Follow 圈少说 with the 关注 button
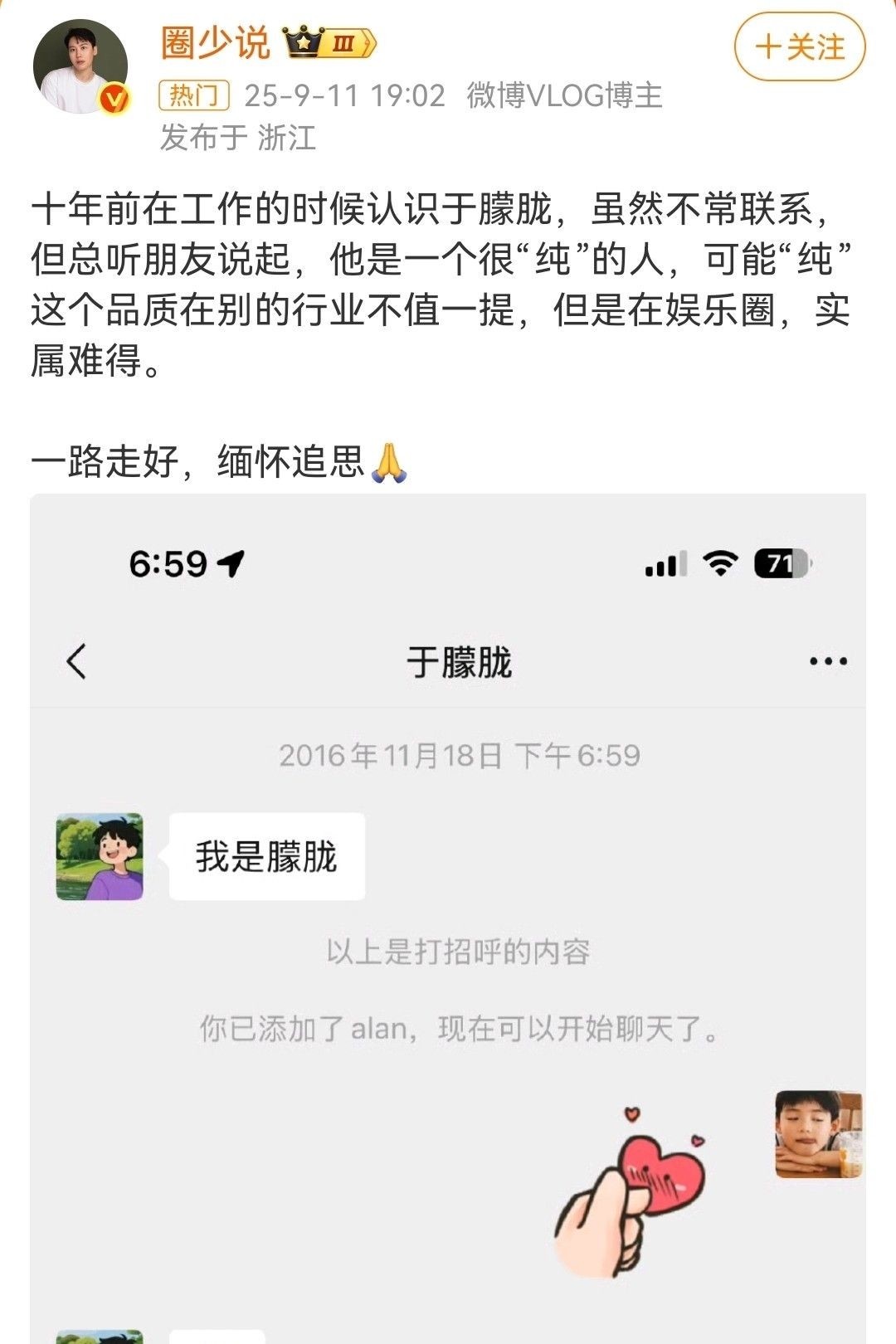 (x=799, y=47)
